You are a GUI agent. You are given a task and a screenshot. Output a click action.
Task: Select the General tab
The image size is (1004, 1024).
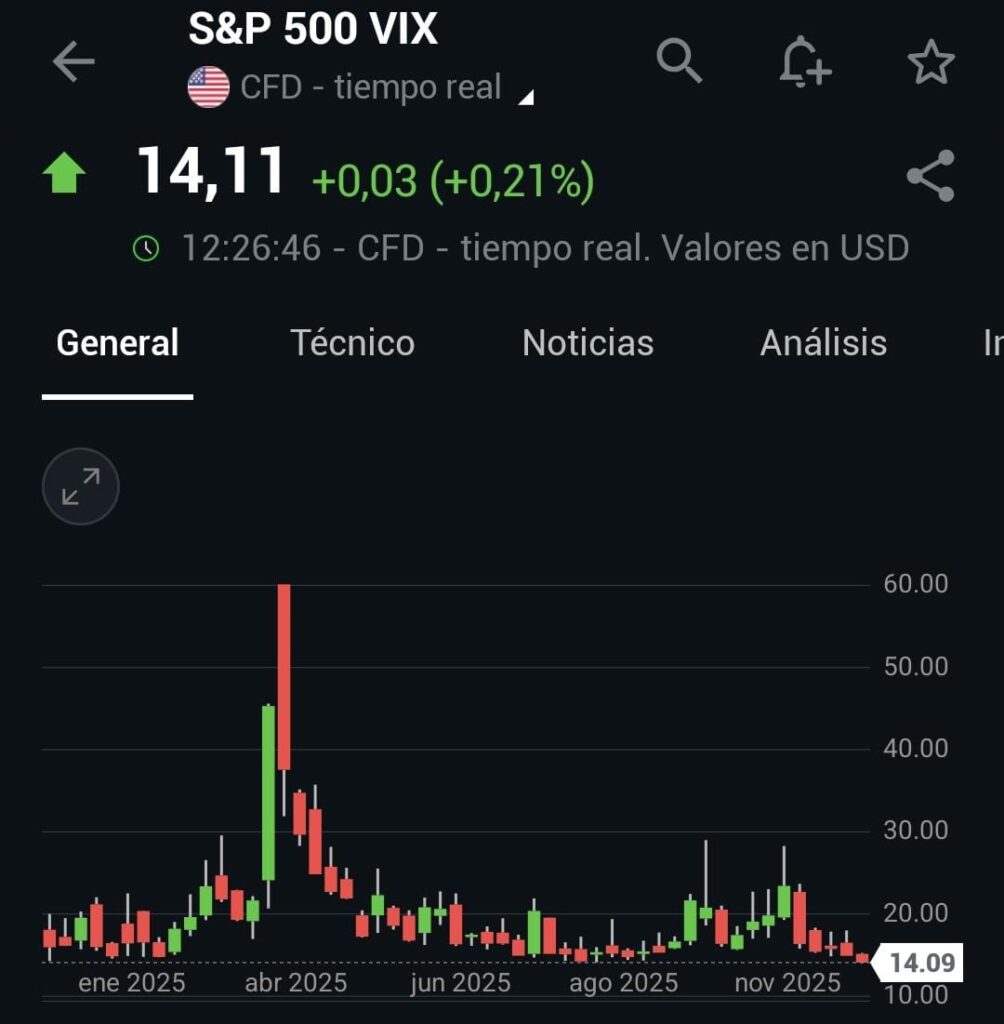click(x=117, y=343)
